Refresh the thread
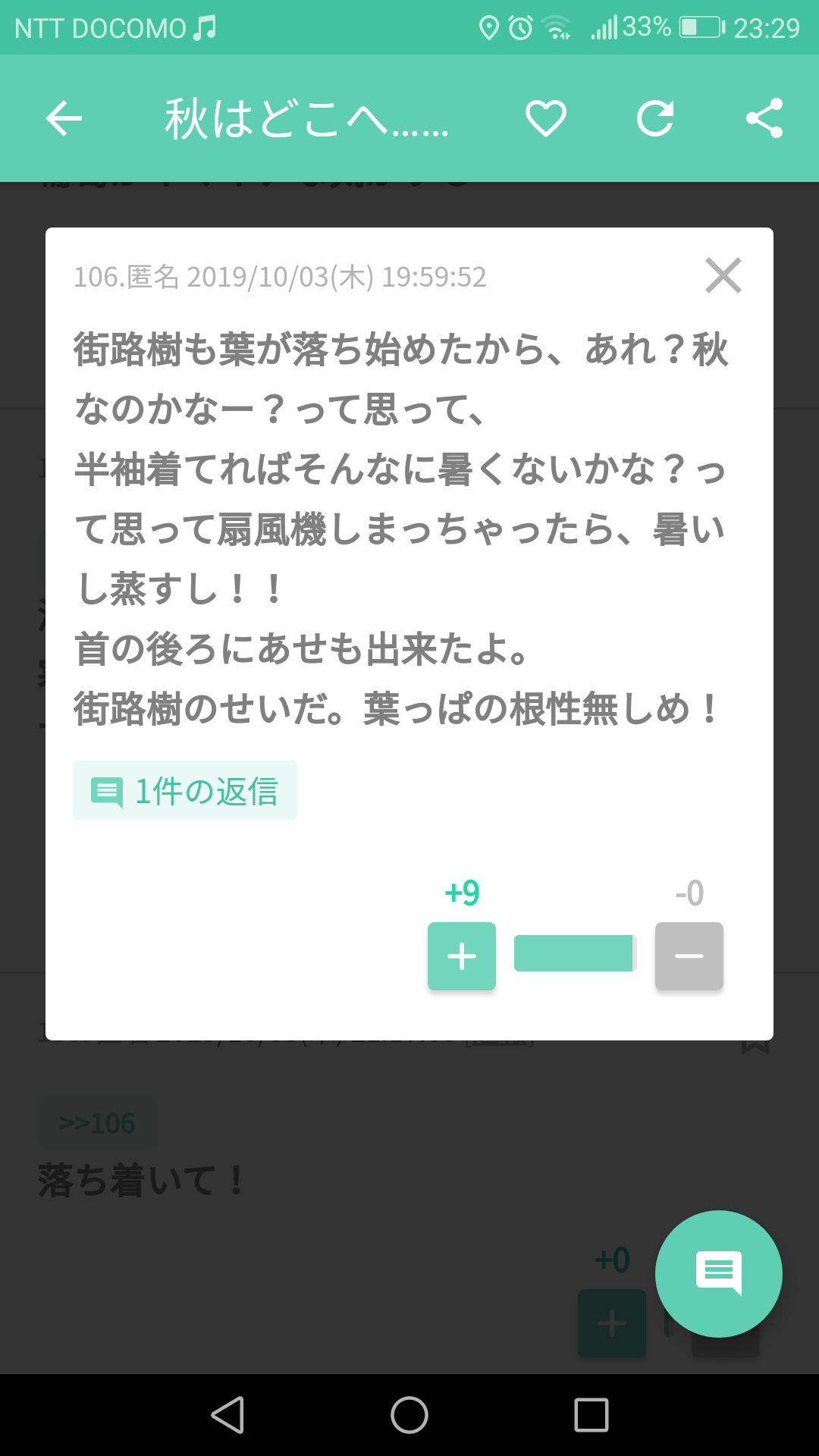This screenshot has height=1456, width=819. pos(655,118)
